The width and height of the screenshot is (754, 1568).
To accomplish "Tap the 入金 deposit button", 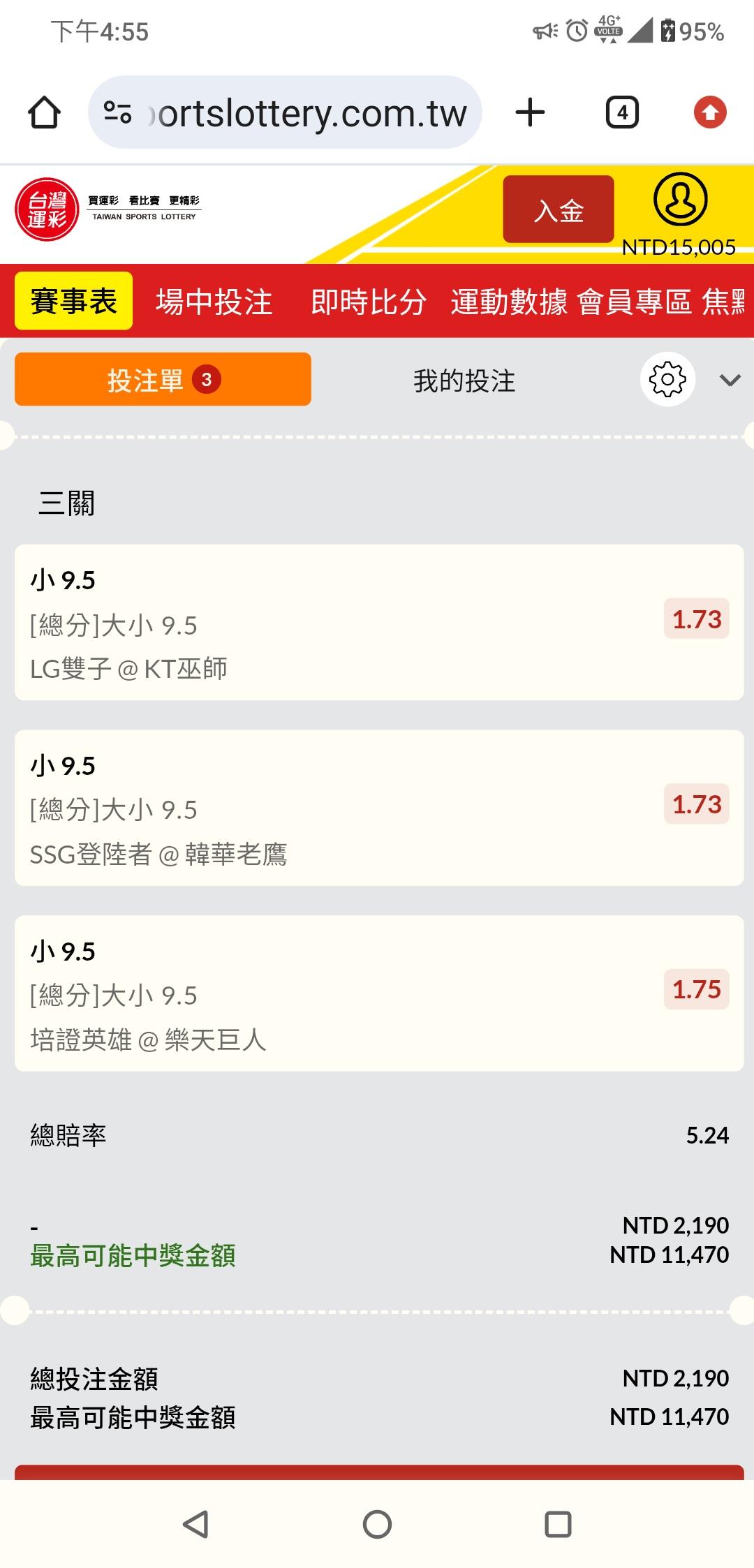I will pos(558,209).
